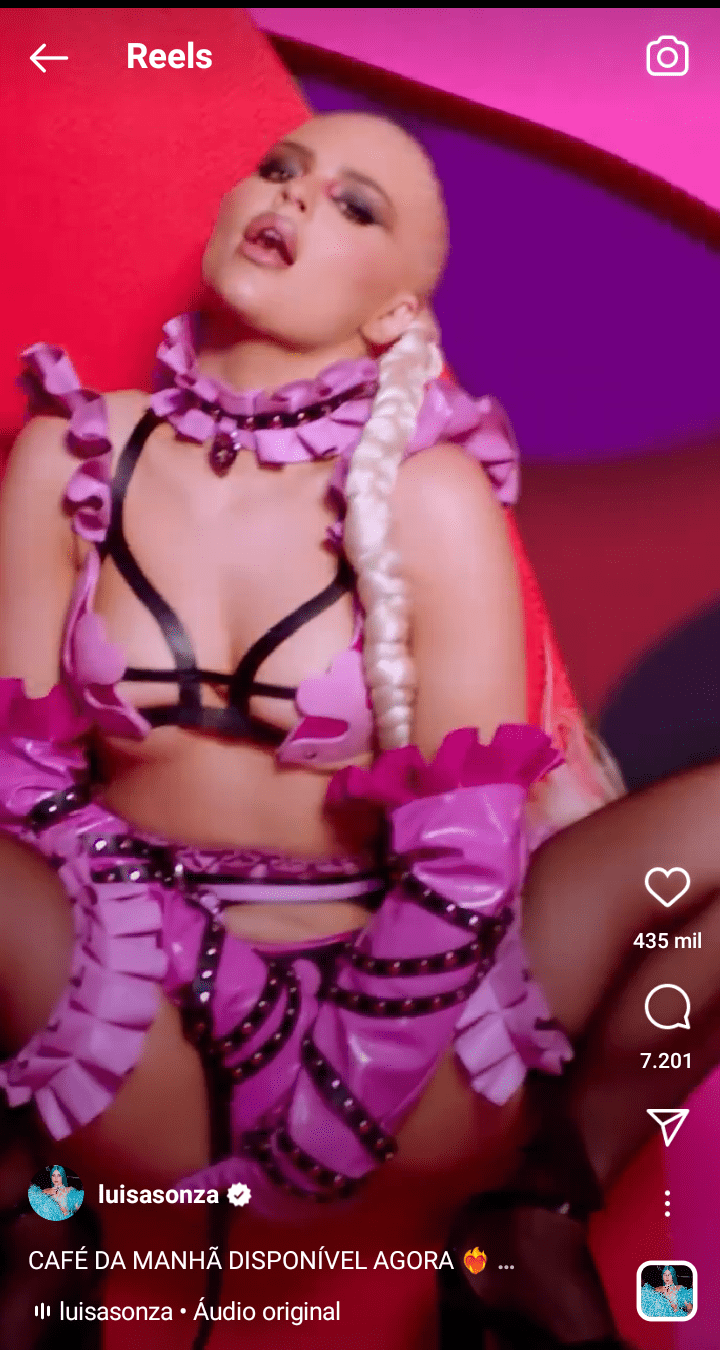This screenshot has width=720, height=1350.
Task: Visit the luisasonza username link
Action: coord(158,1193)
